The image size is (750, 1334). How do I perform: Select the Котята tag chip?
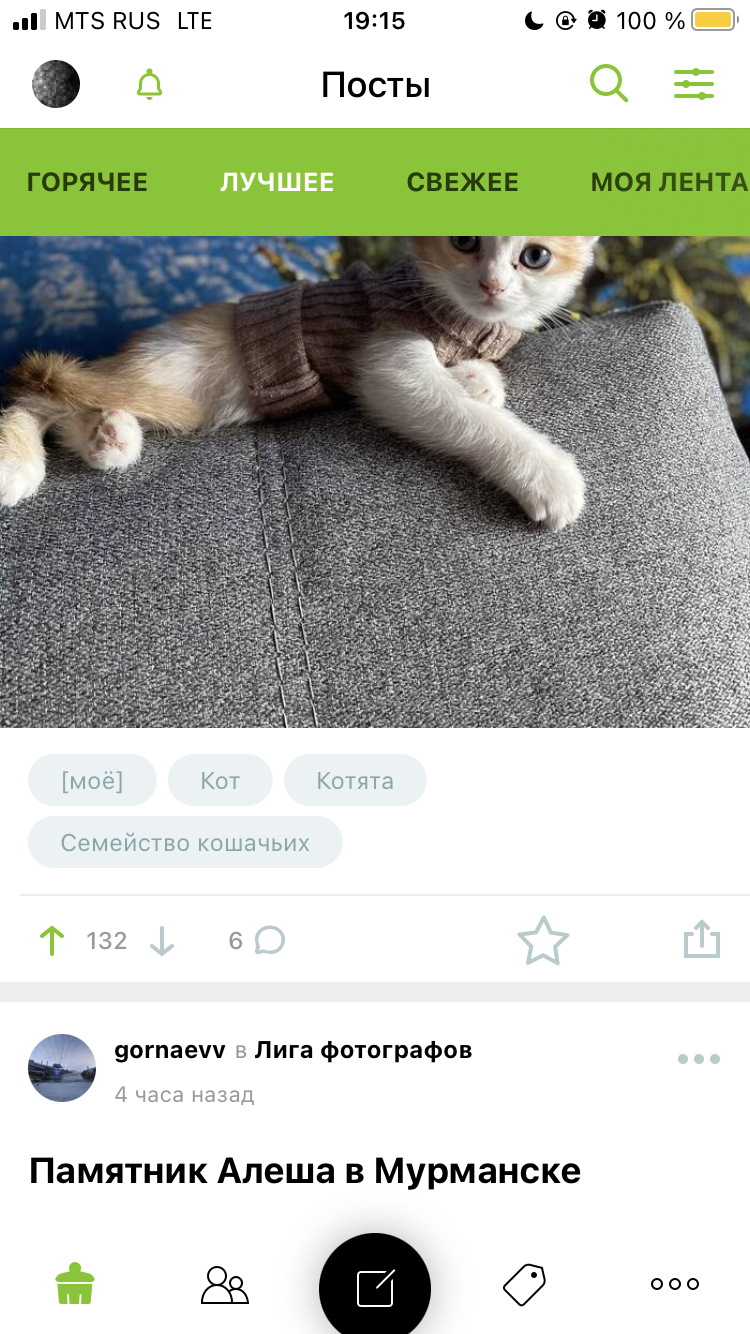point(355,781)
